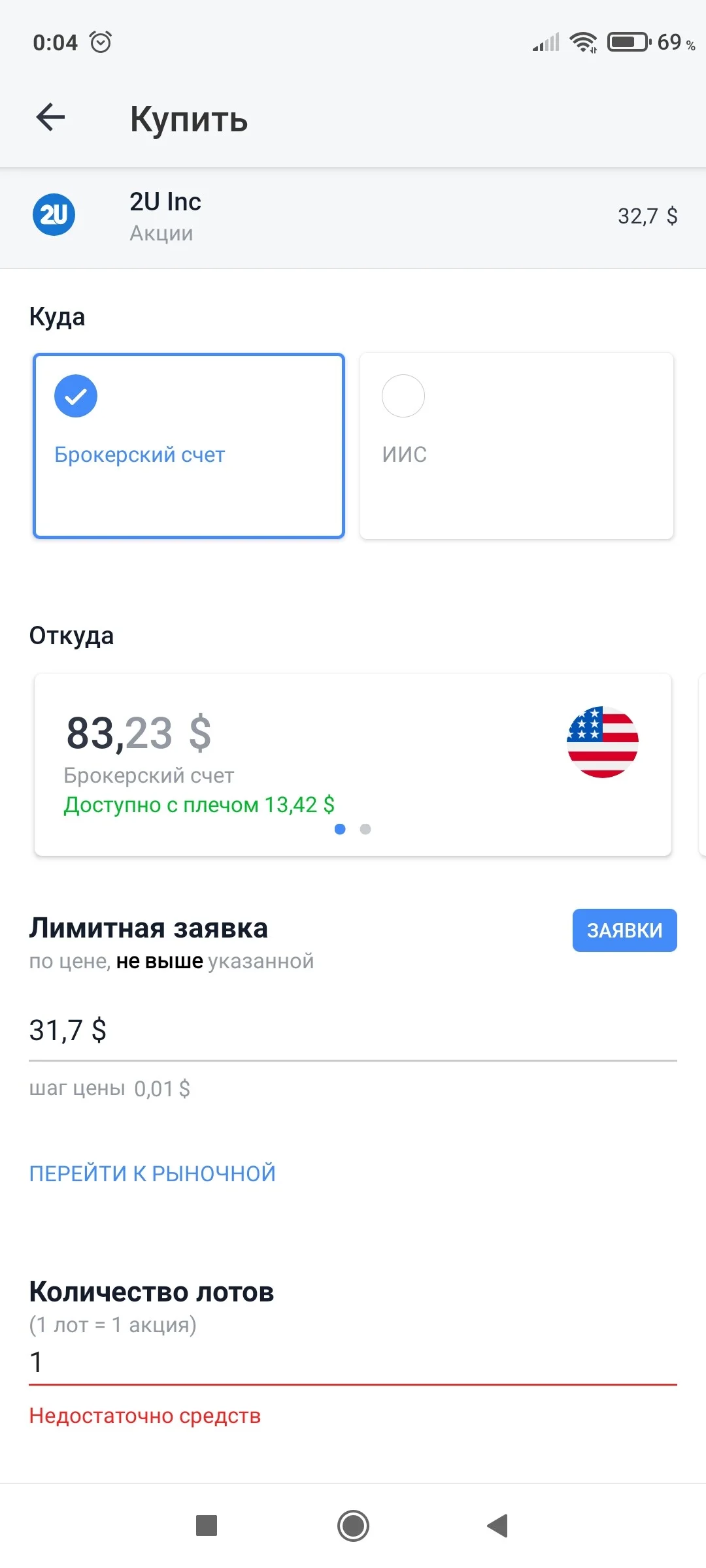Viewport: 706px width, 1568px height.
Task: Go back with the app bar arrow
Action: [x=50, y=118]
